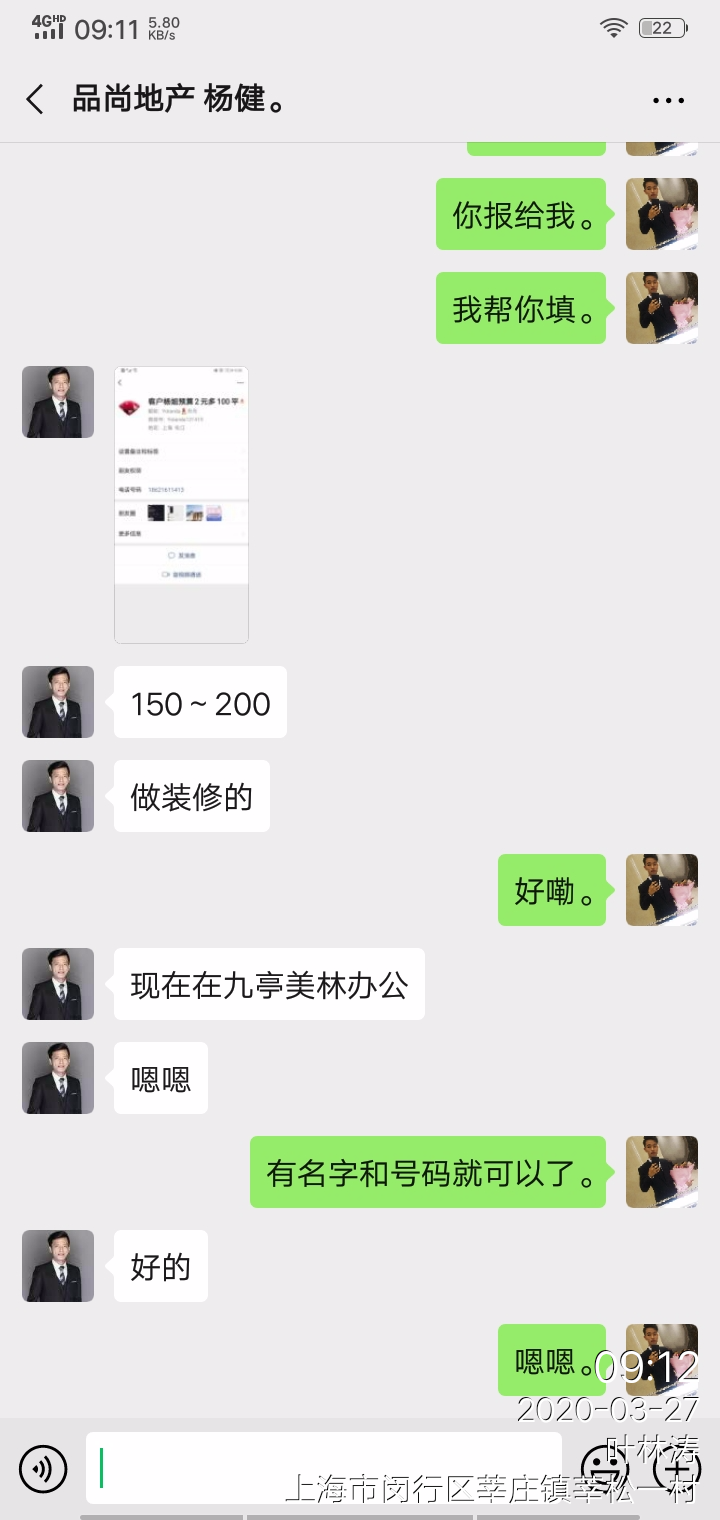Switch to voice message input
Image resolution: width=720 pixels, height=1520 pixels.
click(x=43, y=1469)
